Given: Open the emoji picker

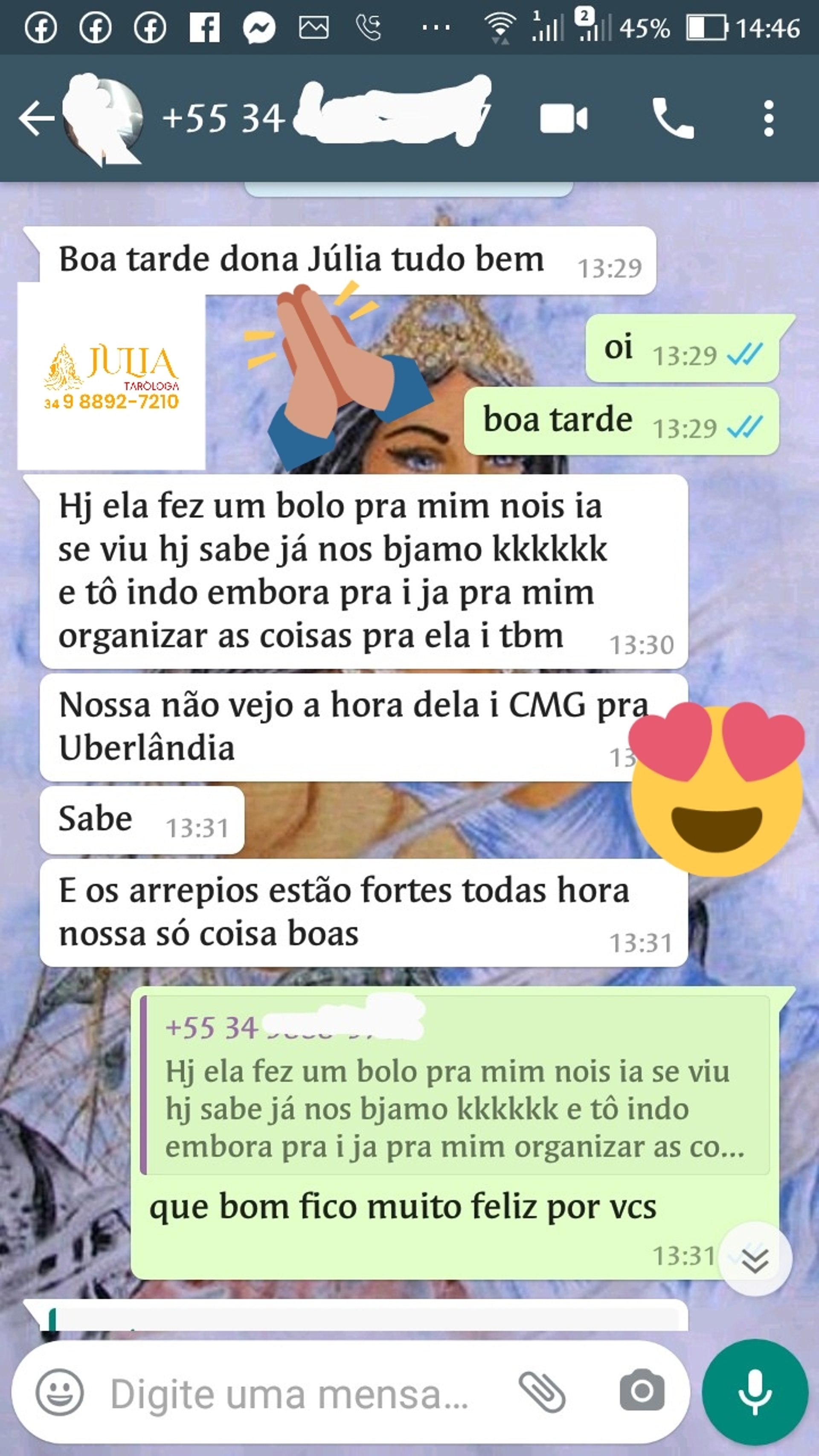Looking at the screenshot, I should click(59, 1393).
